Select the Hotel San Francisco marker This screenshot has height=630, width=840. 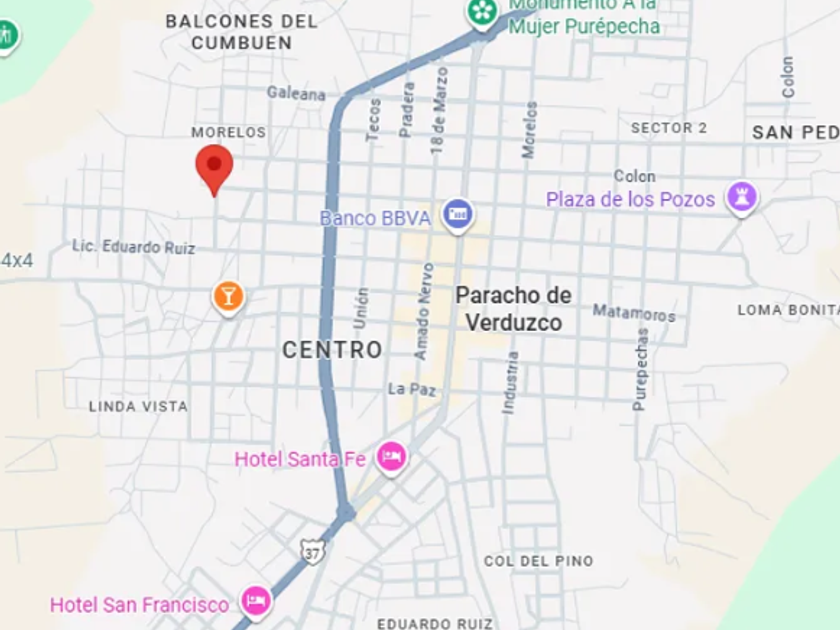(x=256, y=603)
